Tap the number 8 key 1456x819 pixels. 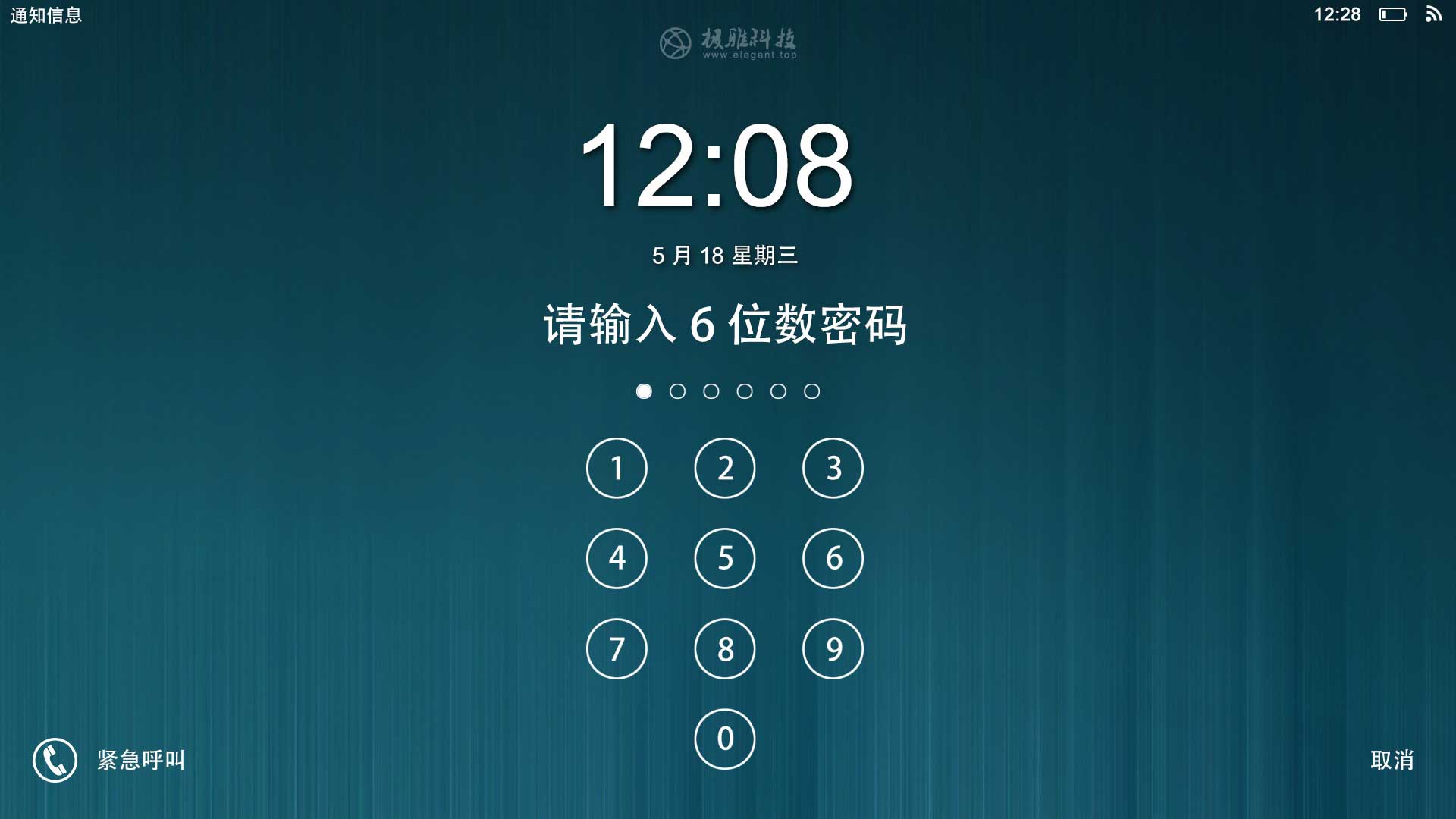pos(725,648)
